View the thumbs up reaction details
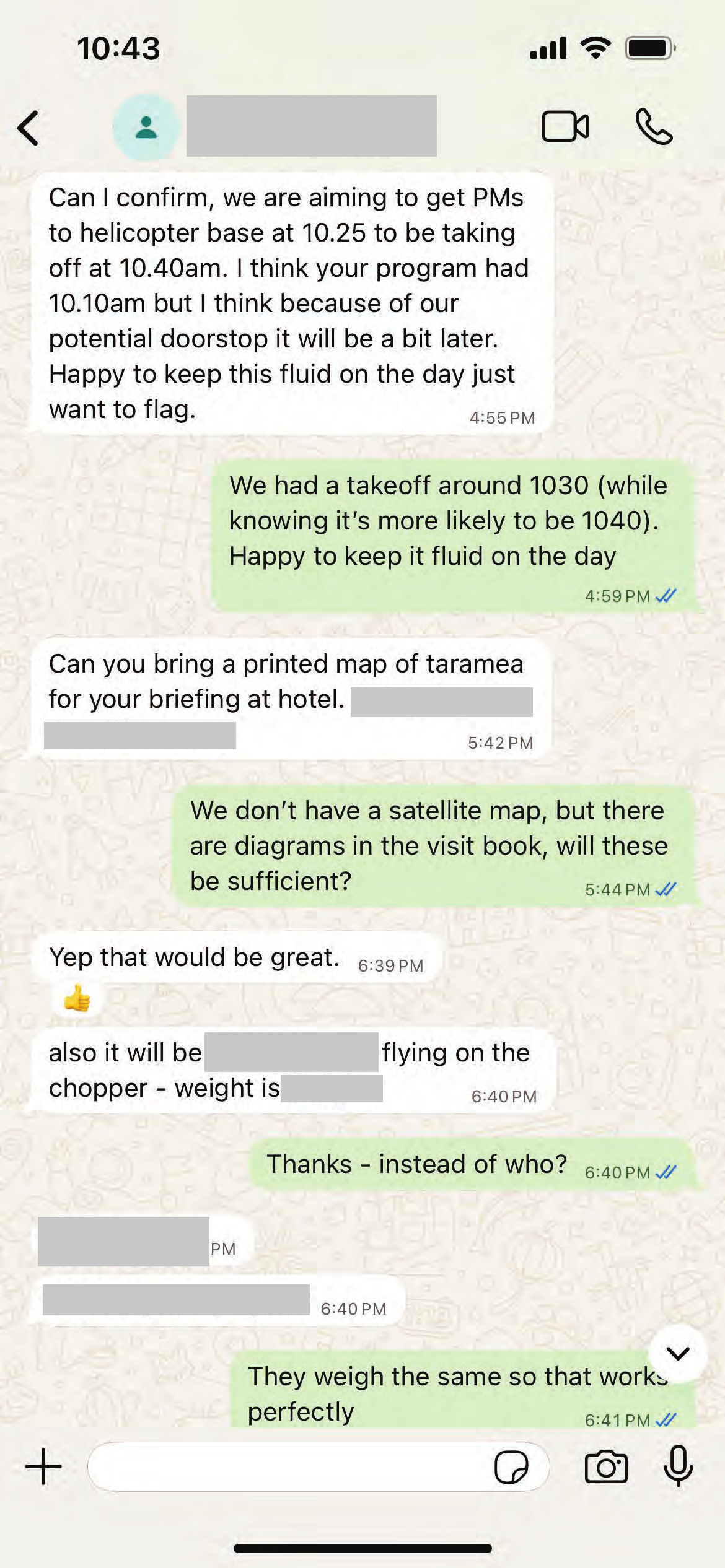 coord(77,998)
